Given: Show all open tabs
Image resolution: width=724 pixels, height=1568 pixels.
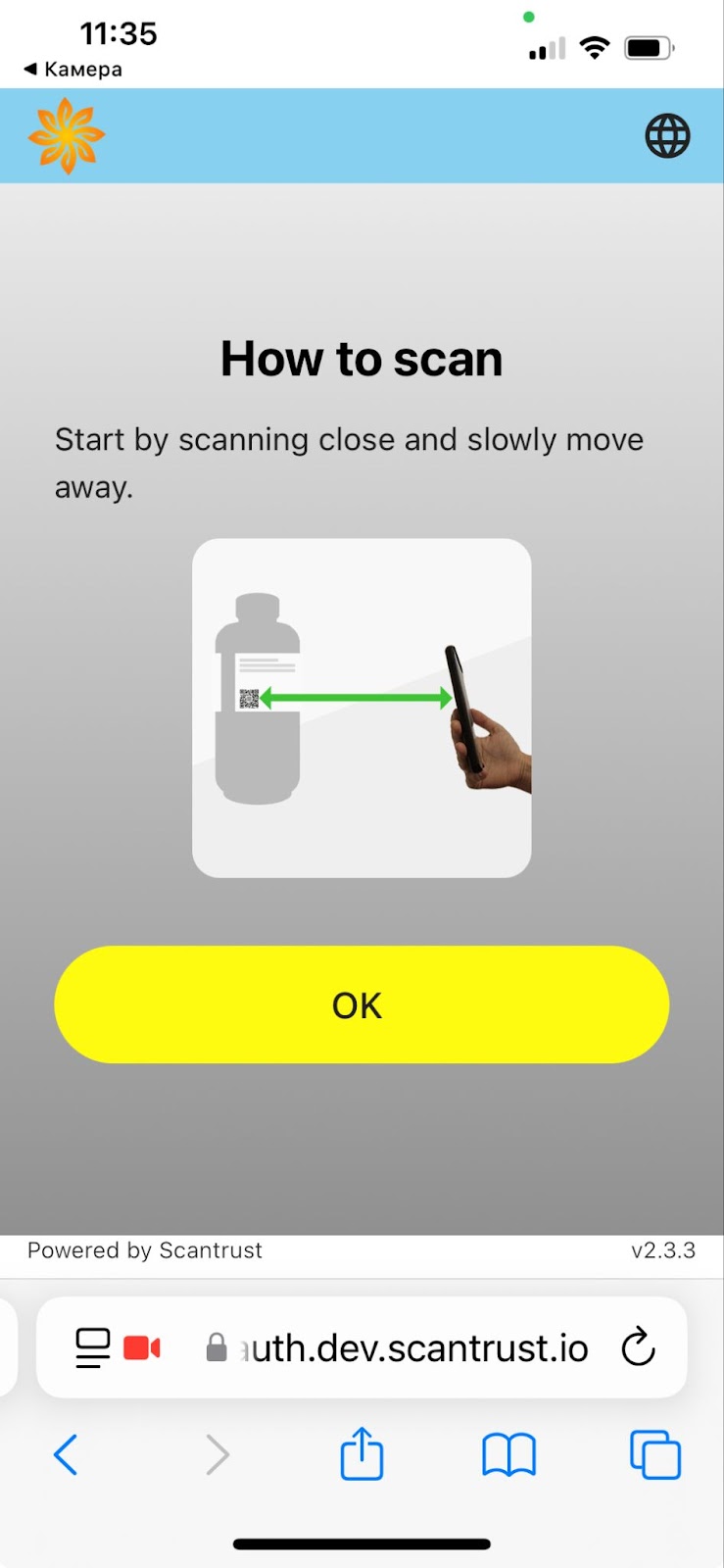Looking at the screenshot, I should point(654,1454).
